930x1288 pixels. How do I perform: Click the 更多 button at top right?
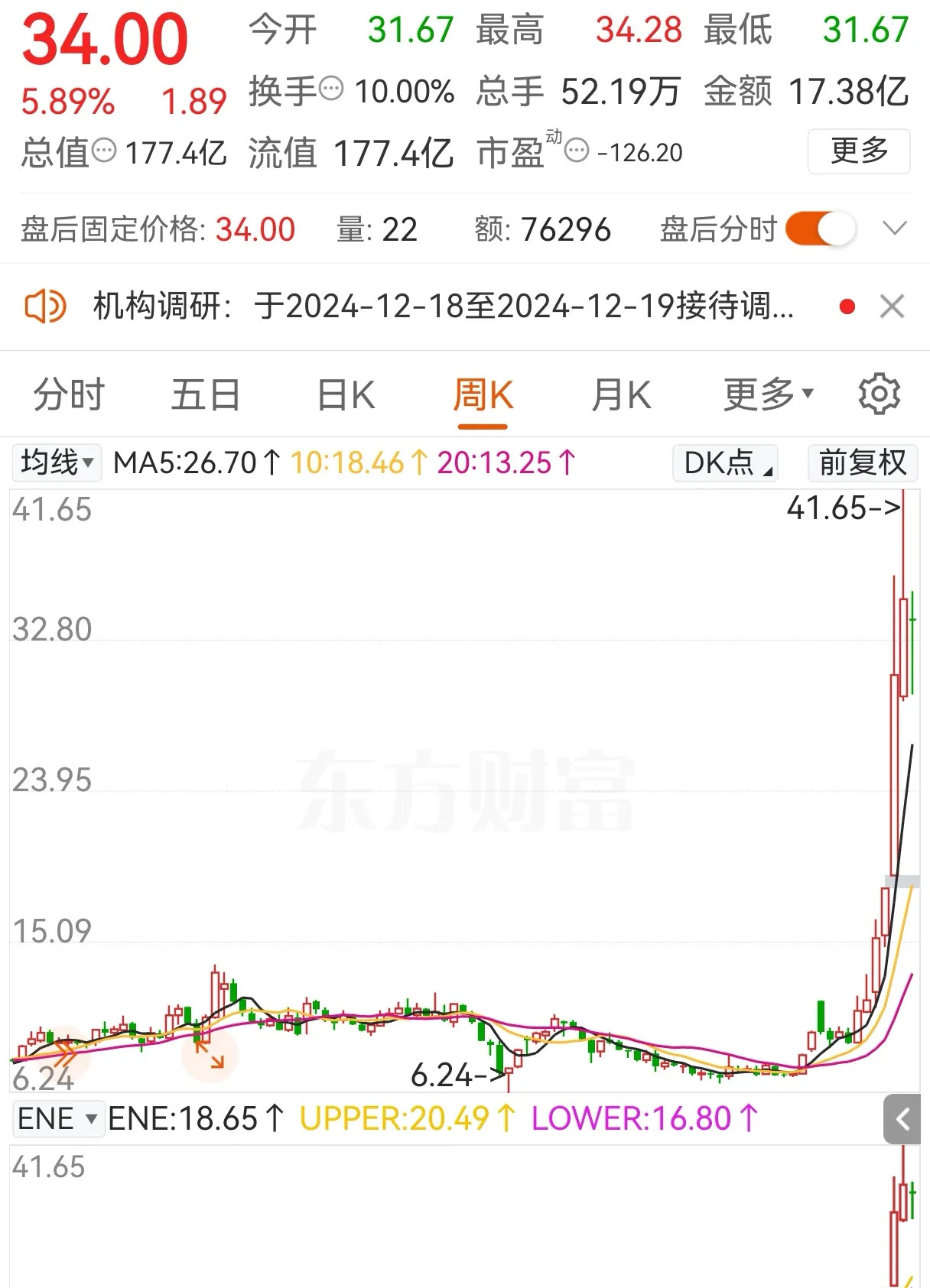pos(858,151)
